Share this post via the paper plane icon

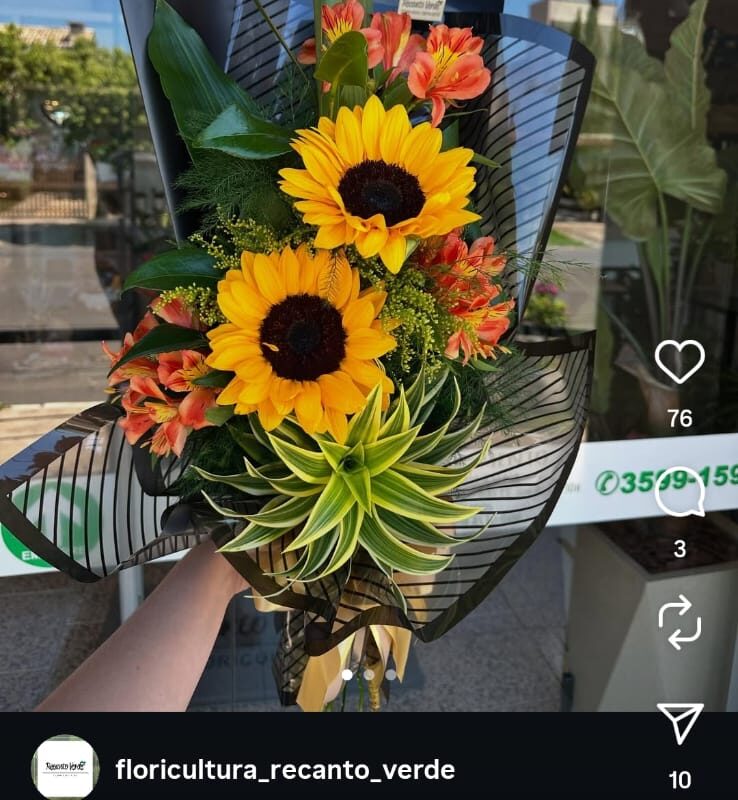point(680,722)
